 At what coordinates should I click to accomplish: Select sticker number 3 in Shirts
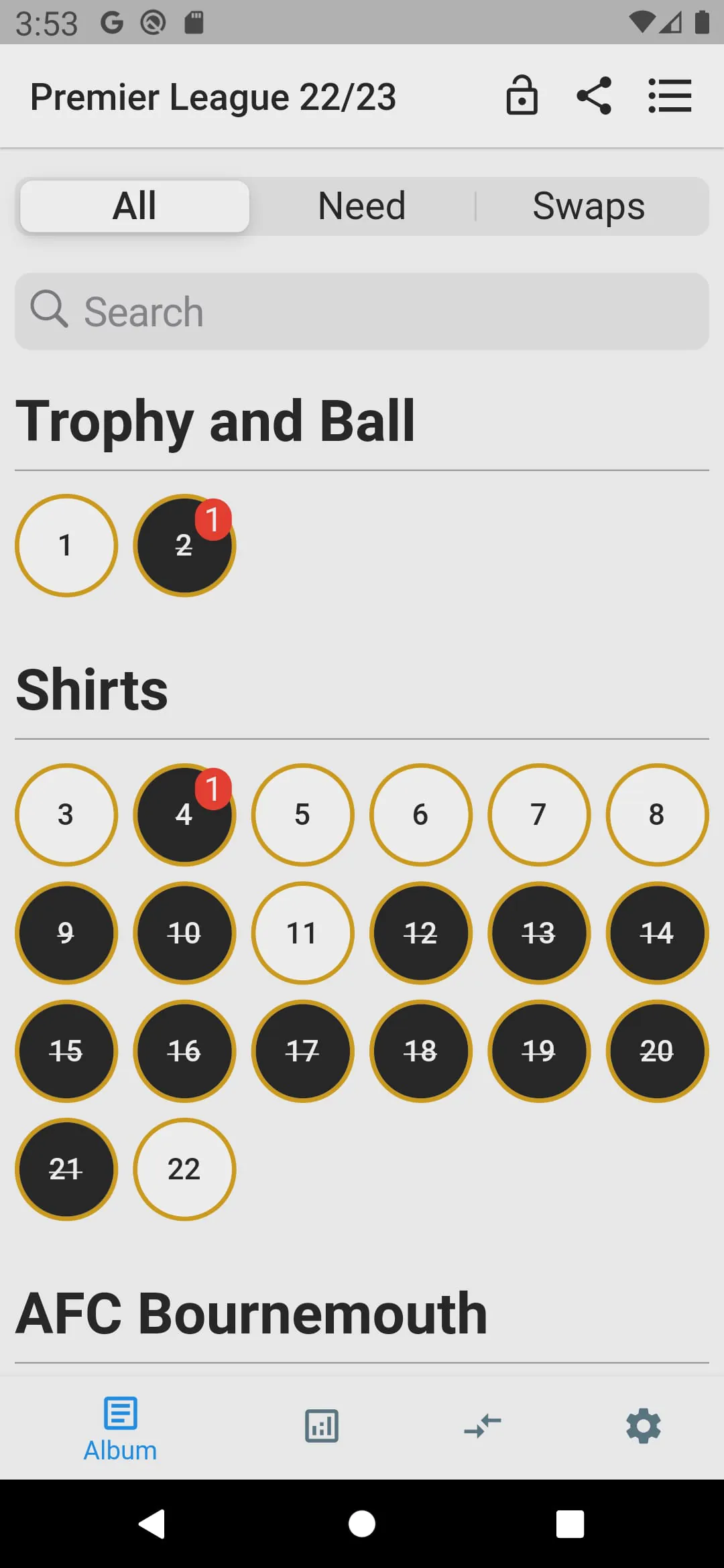point(66,815)
